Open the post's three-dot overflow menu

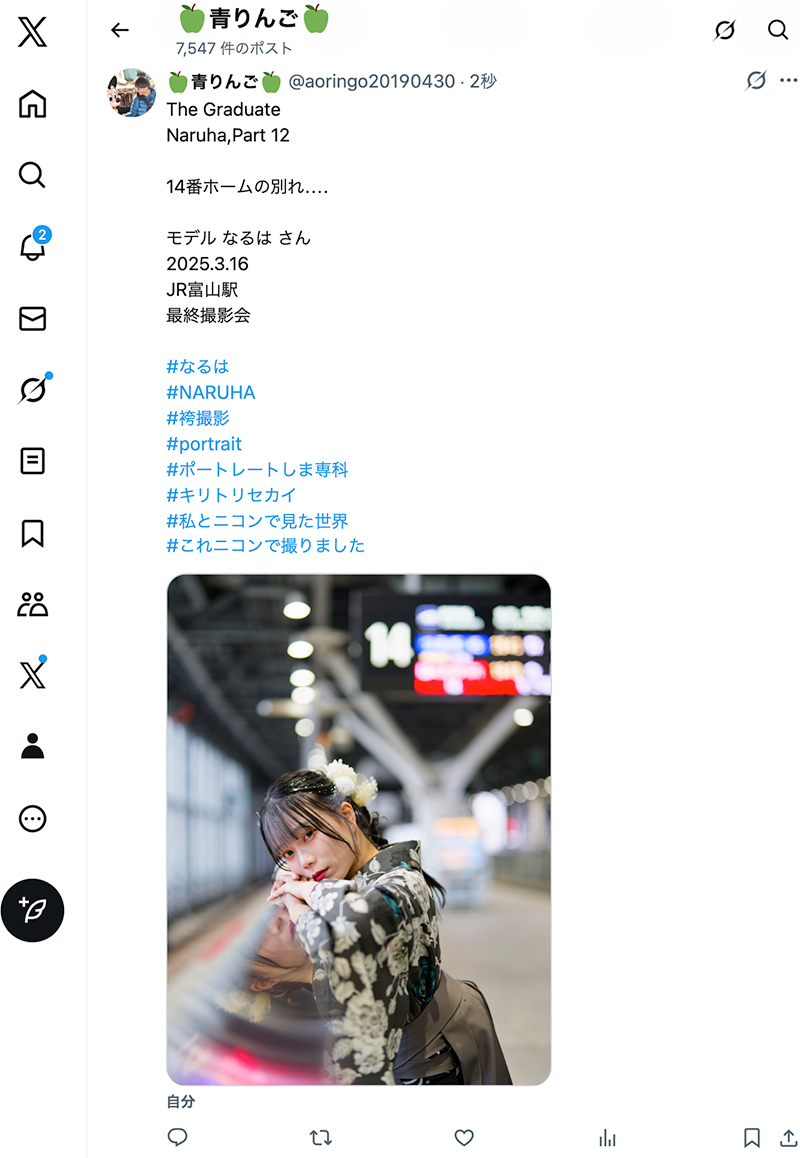pyautogui.click(x=789, y=80)
